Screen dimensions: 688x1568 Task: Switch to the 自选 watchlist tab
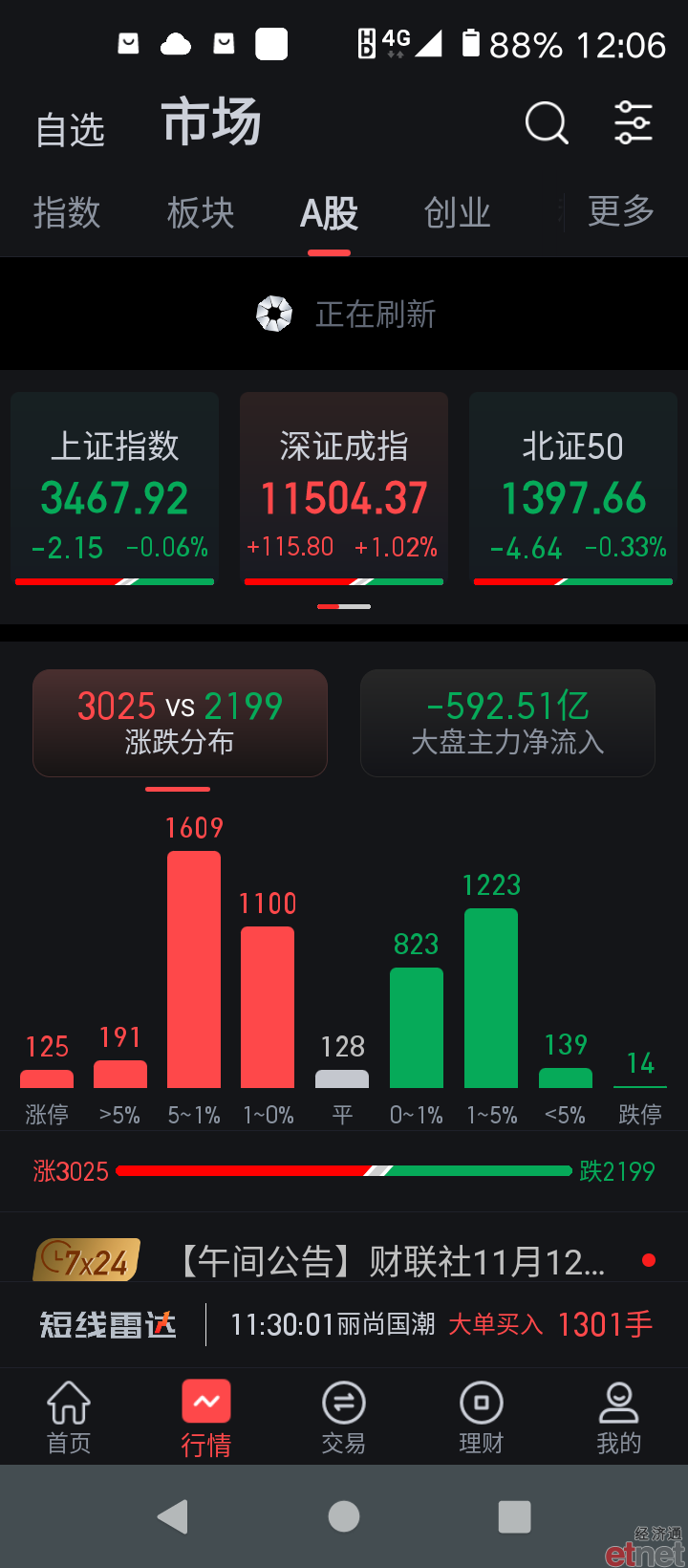[x=70, y=130]
